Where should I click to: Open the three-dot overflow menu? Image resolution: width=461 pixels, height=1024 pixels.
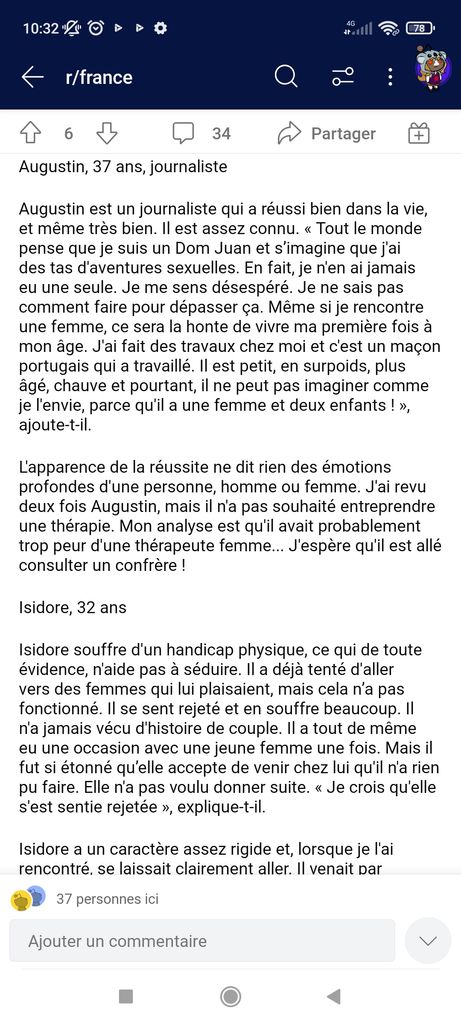click(390, 77)
